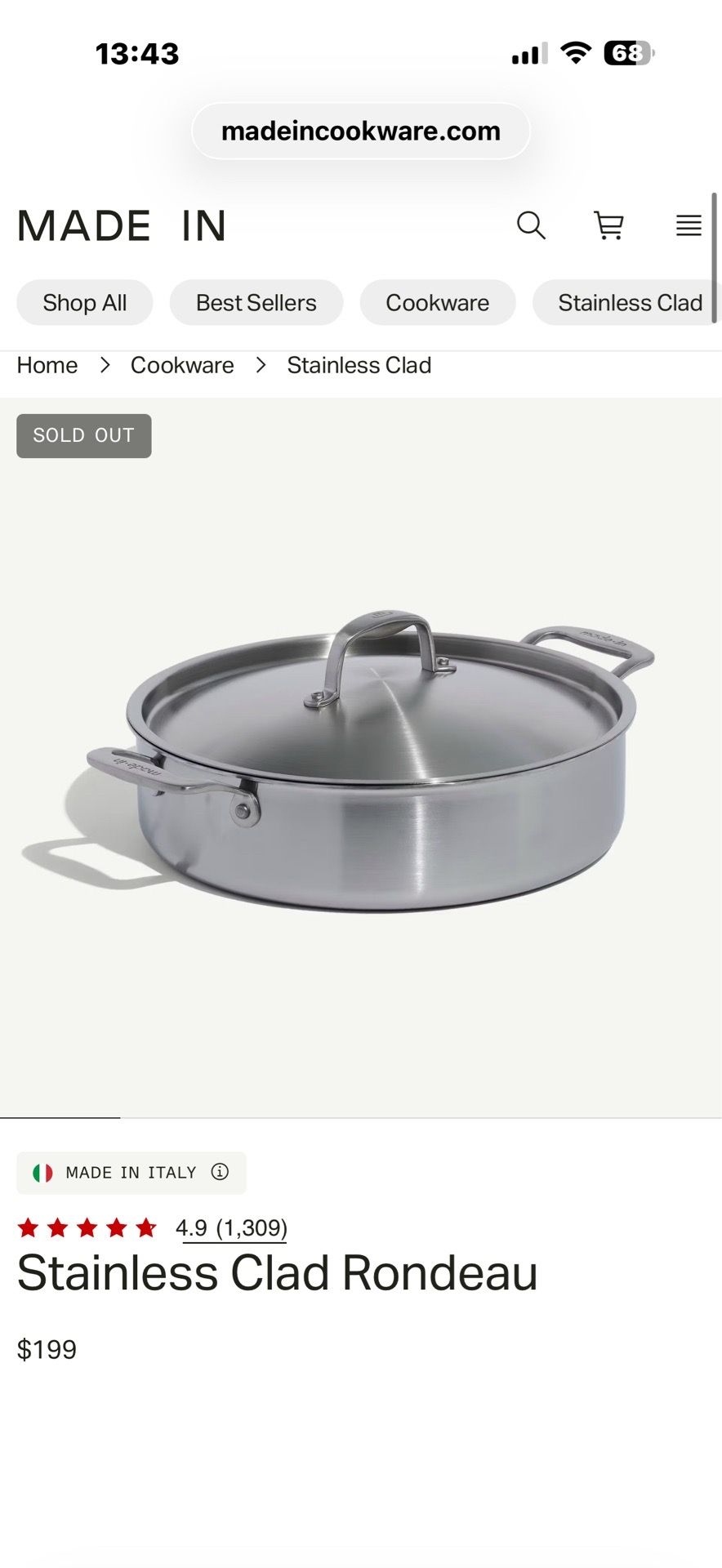The image size is (722, 1568).
Task: Select the Best Sellers chip
Action: pos(256,303)
